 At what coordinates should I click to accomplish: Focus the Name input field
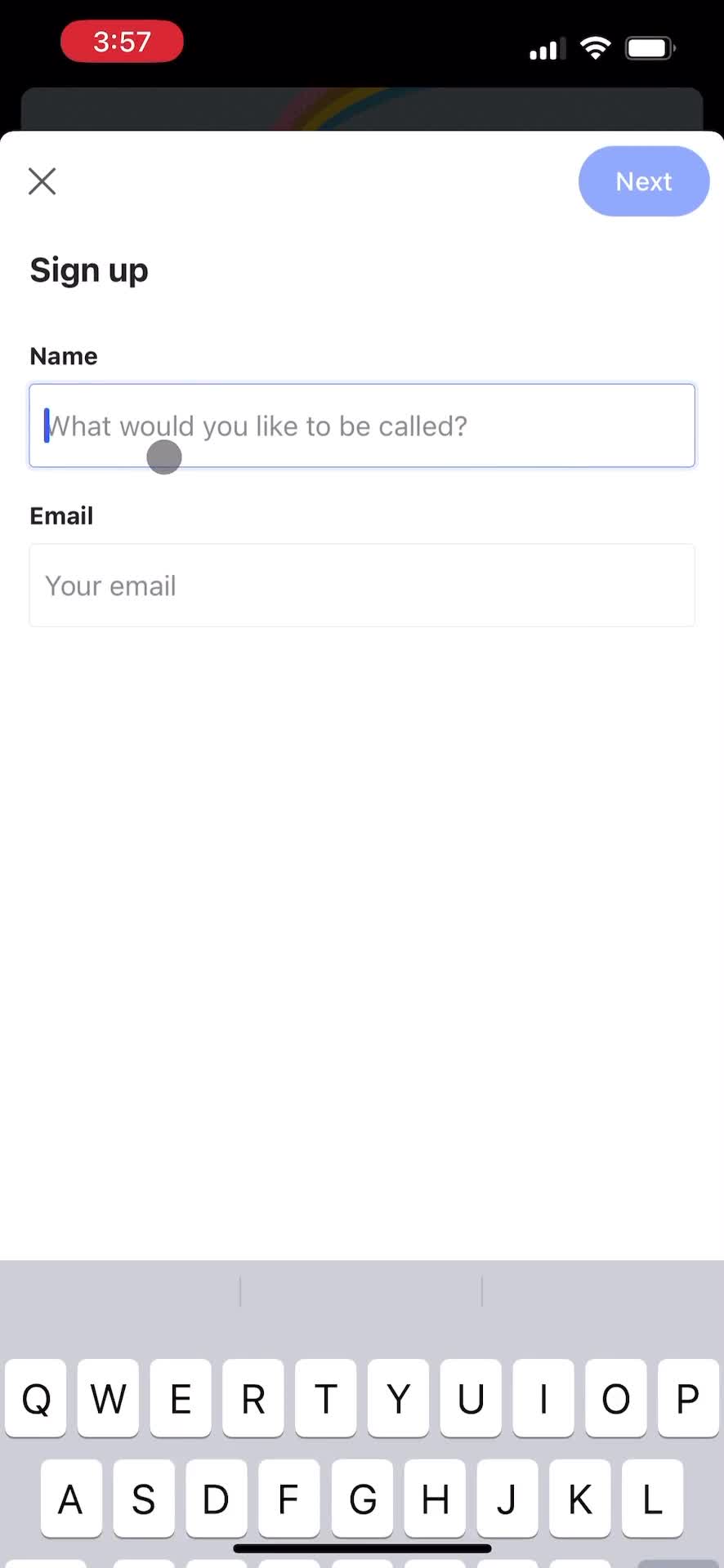(361, 425)
